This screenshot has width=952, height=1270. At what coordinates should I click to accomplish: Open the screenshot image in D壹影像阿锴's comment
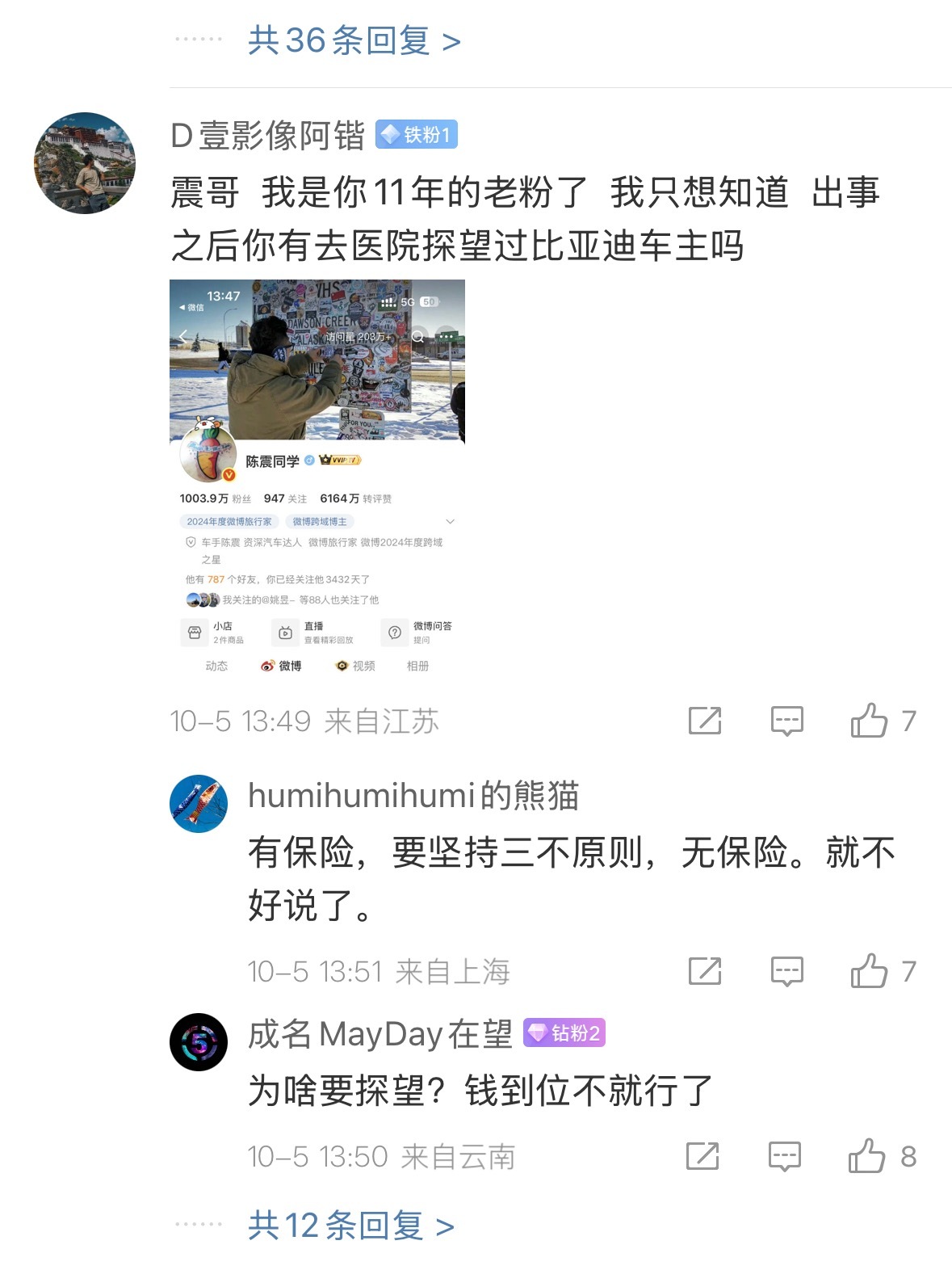pyautogui.click(x=317, y=478)
